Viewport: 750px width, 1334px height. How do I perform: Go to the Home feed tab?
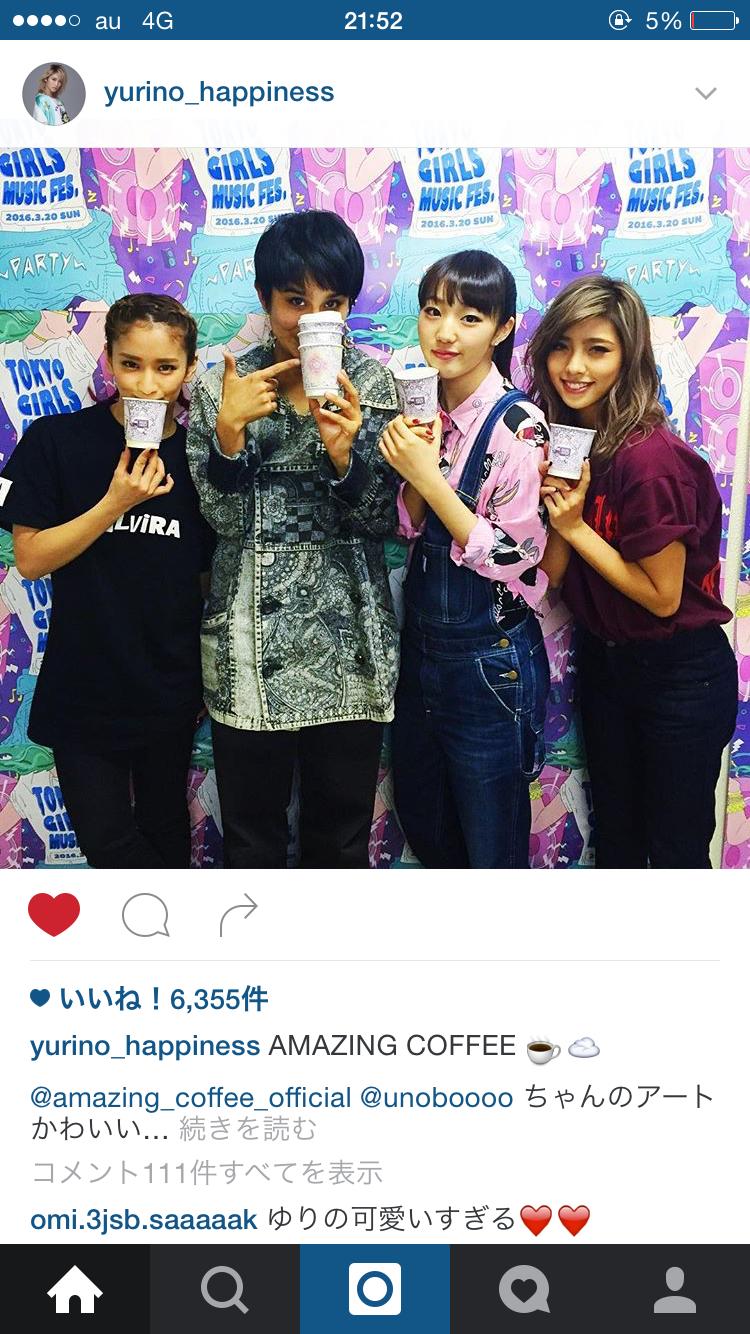(75, 1289)
